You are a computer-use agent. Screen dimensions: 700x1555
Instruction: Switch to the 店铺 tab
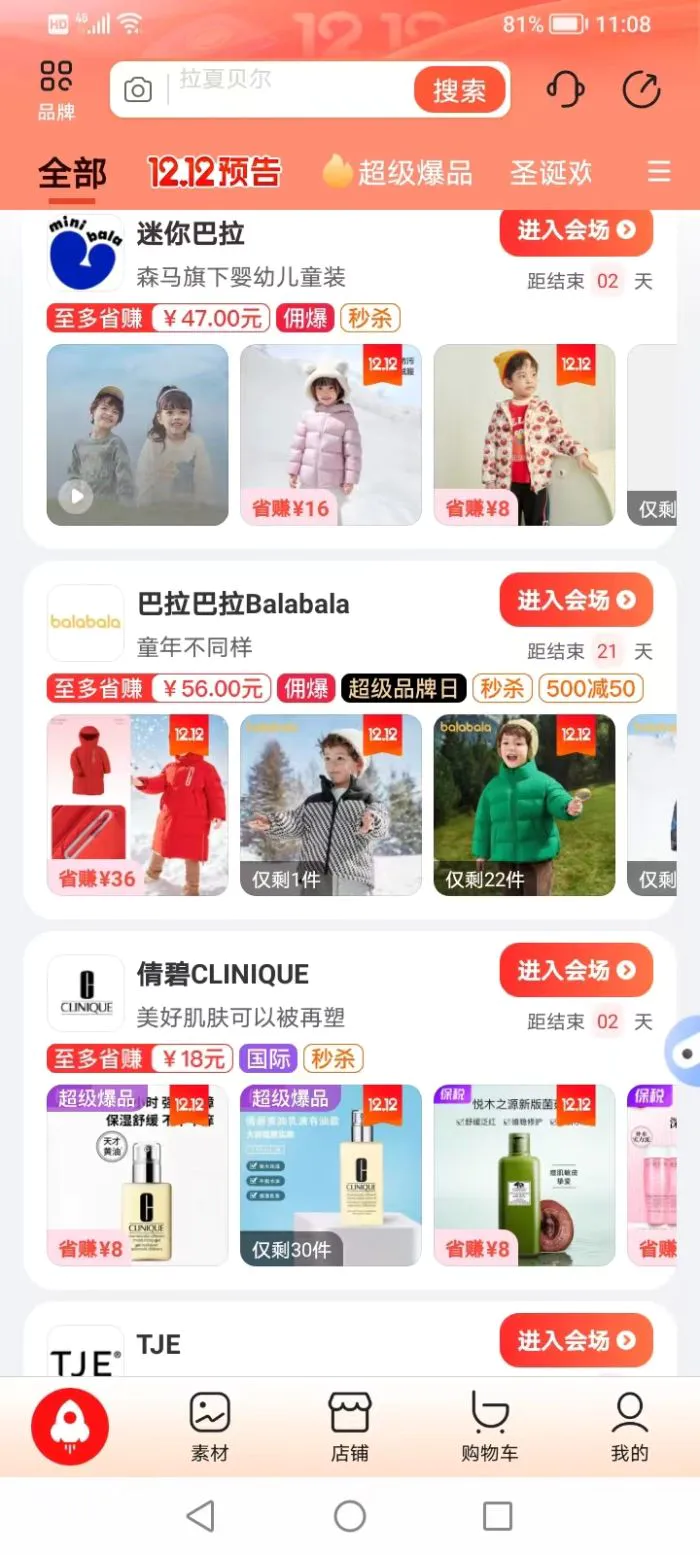[350, 1427]
